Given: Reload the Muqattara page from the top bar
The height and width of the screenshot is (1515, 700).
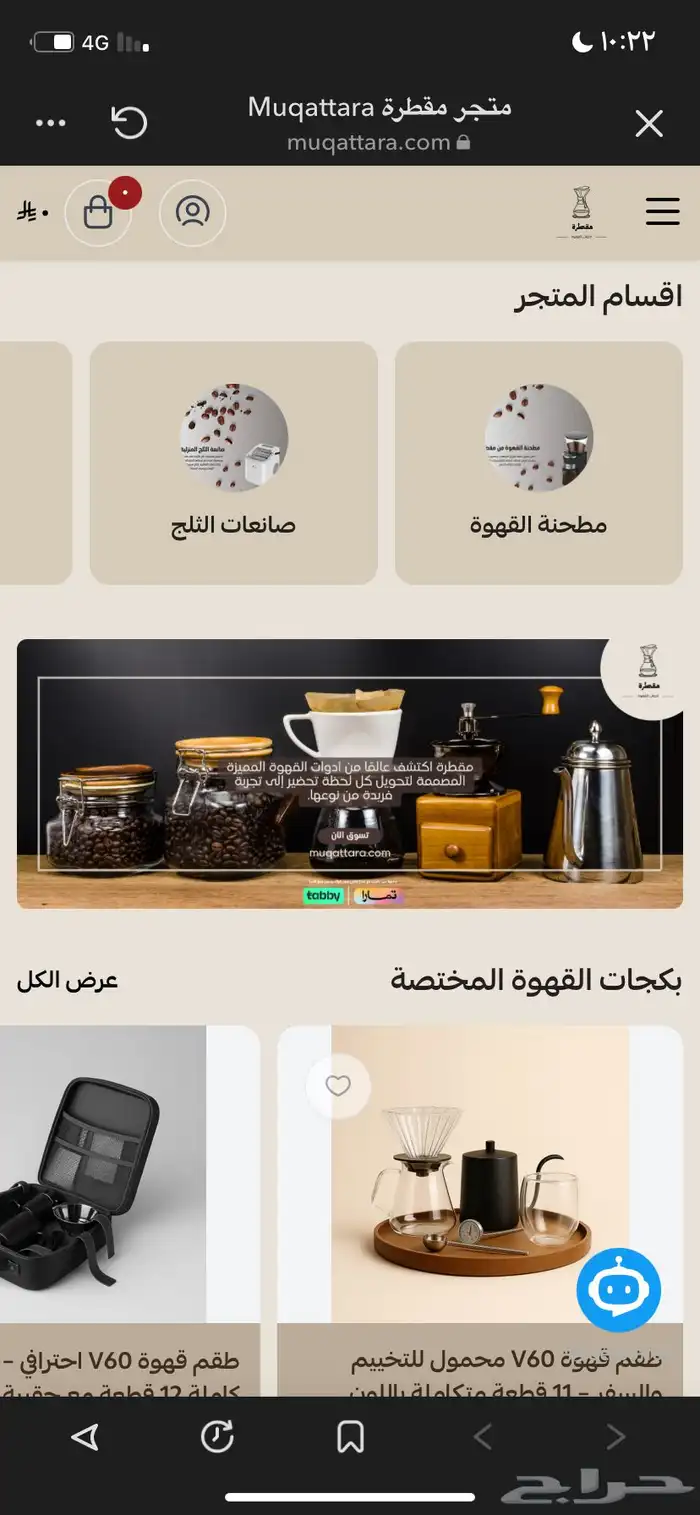Looking at the screenshot, I should [x=129, y=124].
